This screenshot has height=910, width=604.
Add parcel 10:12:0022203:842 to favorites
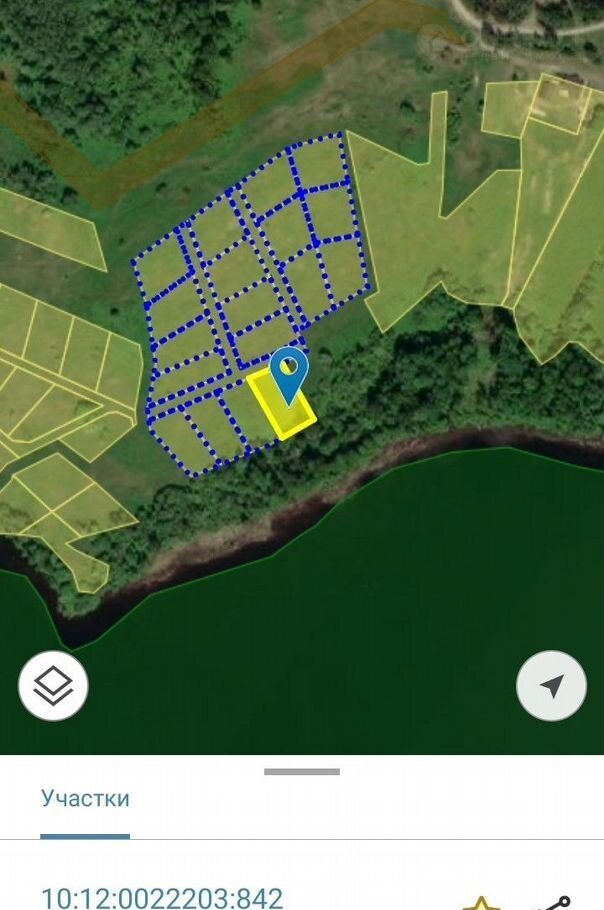[482, 902]
